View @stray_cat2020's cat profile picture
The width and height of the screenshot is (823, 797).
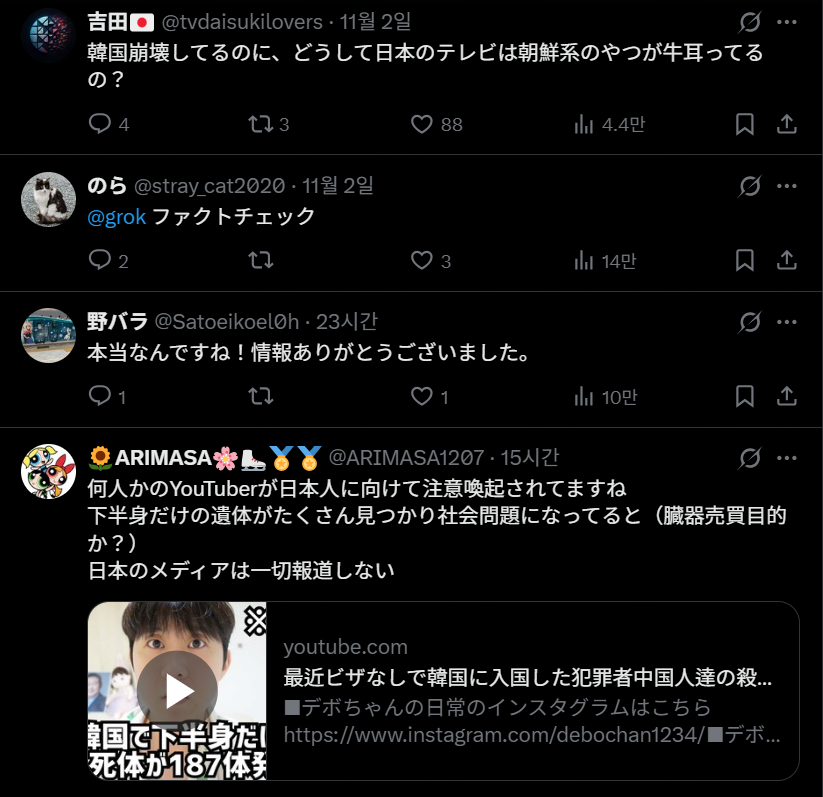(48, 199)
